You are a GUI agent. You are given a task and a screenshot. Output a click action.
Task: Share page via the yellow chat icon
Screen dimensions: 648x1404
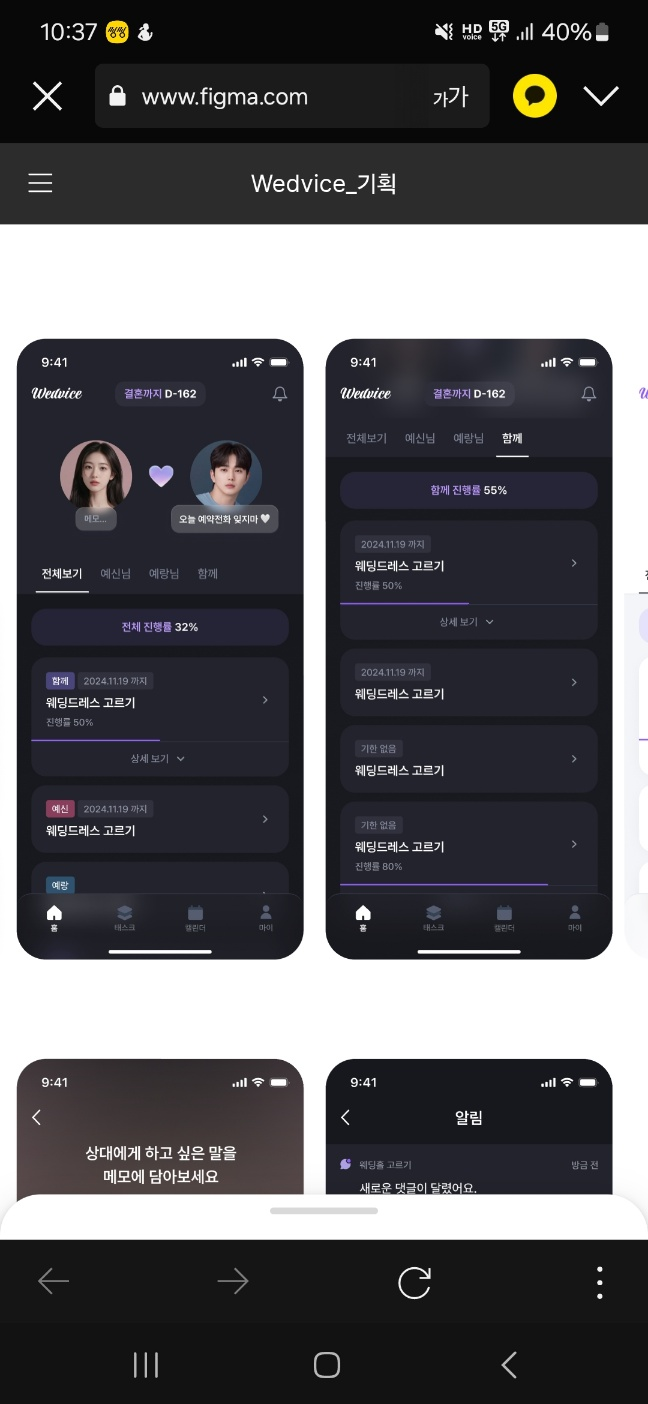click(x=534, y=96)
